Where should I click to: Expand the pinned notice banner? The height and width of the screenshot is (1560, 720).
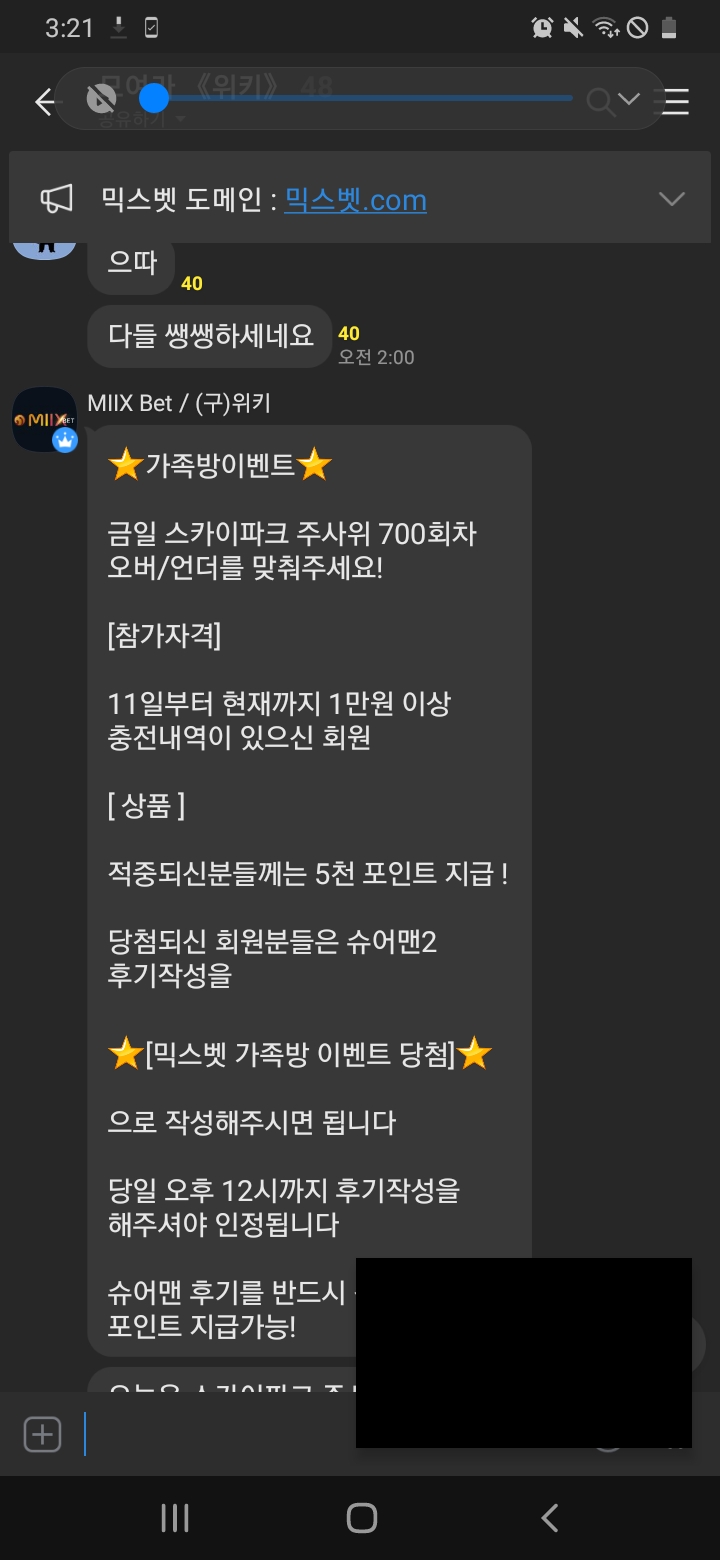click(x=671, y=199)
